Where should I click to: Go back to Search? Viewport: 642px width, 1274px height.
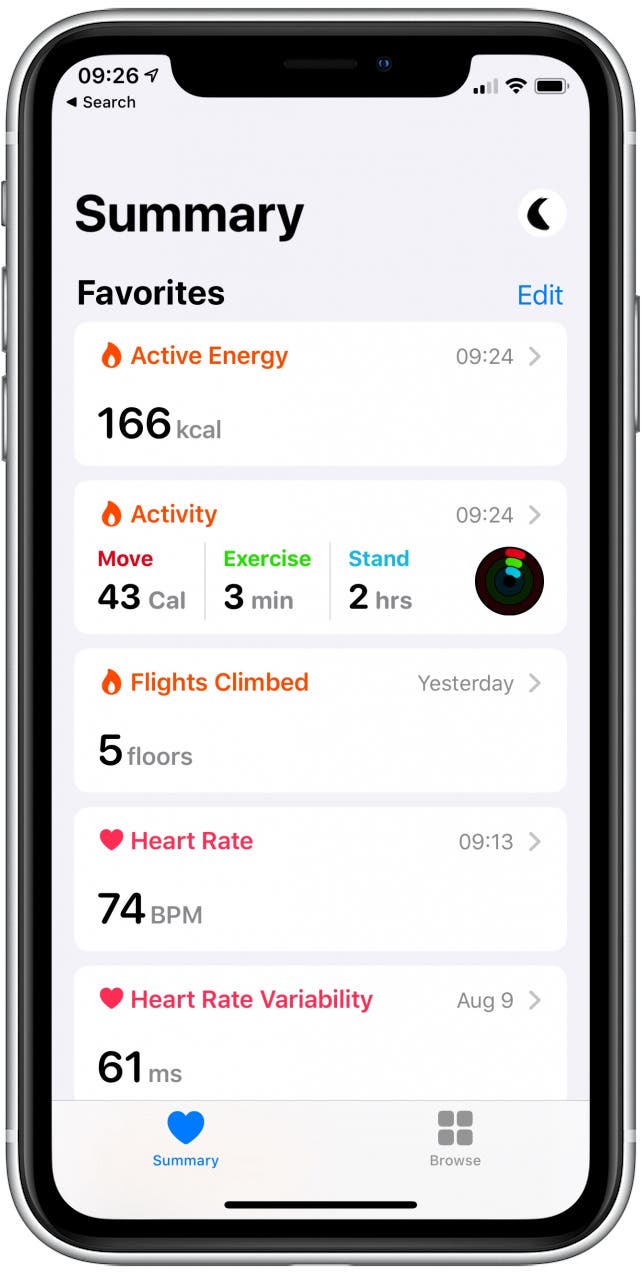[x=101, y=102]
